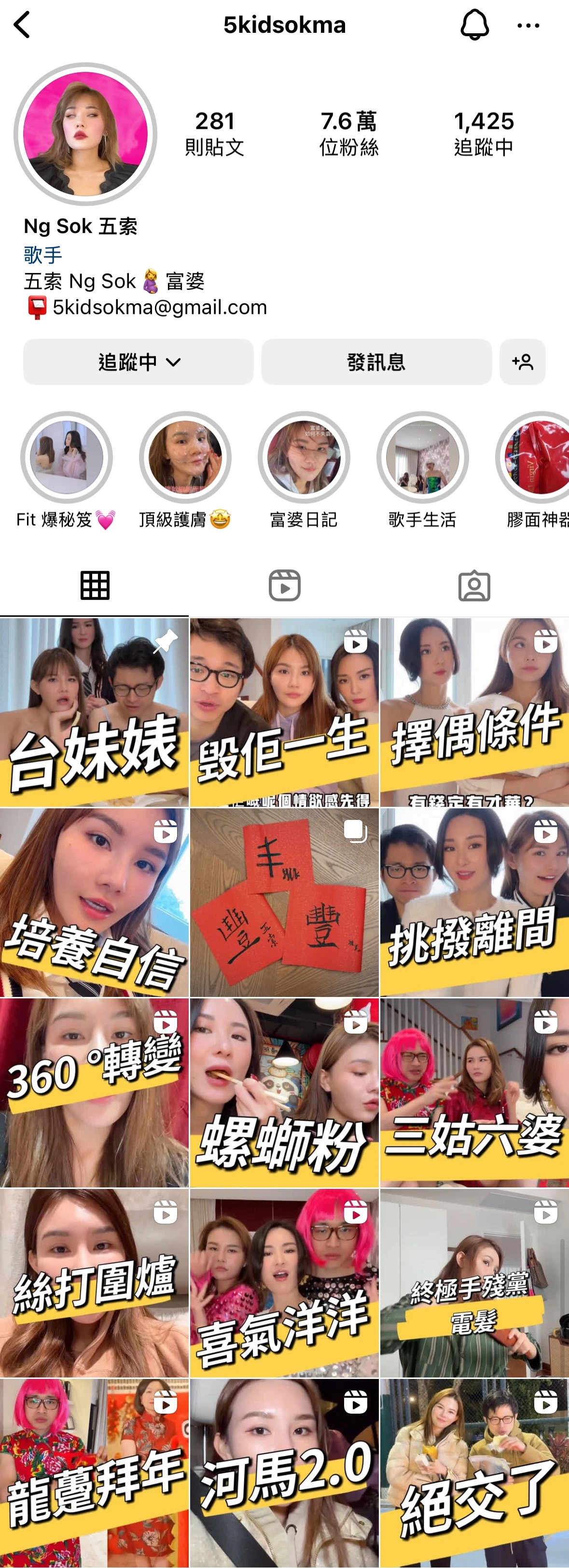Expand the 追蹤中 following dropdown
The width and height of the screenshot is (569, 1568).
pos(139,362)
